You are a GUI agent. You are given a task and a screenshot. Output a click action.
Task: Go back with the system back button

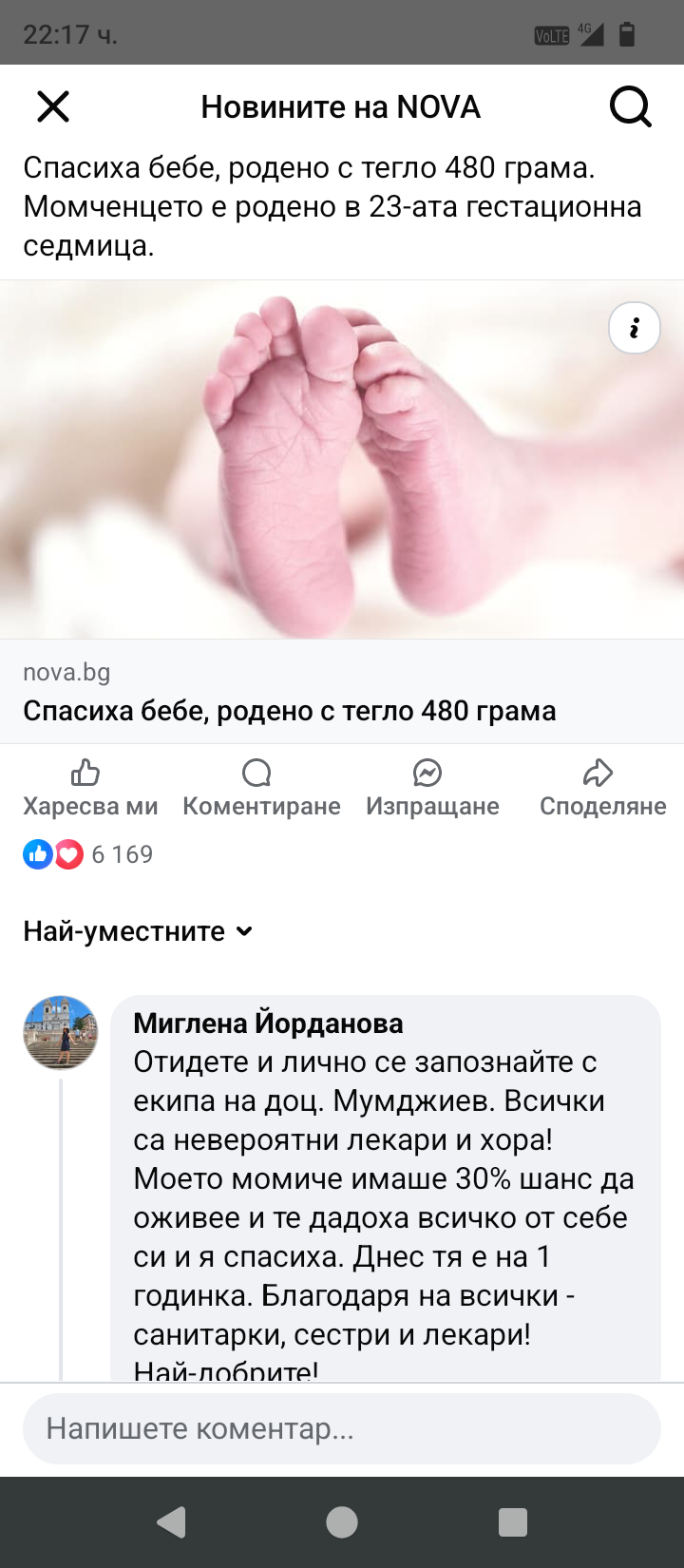[171, 1522]
